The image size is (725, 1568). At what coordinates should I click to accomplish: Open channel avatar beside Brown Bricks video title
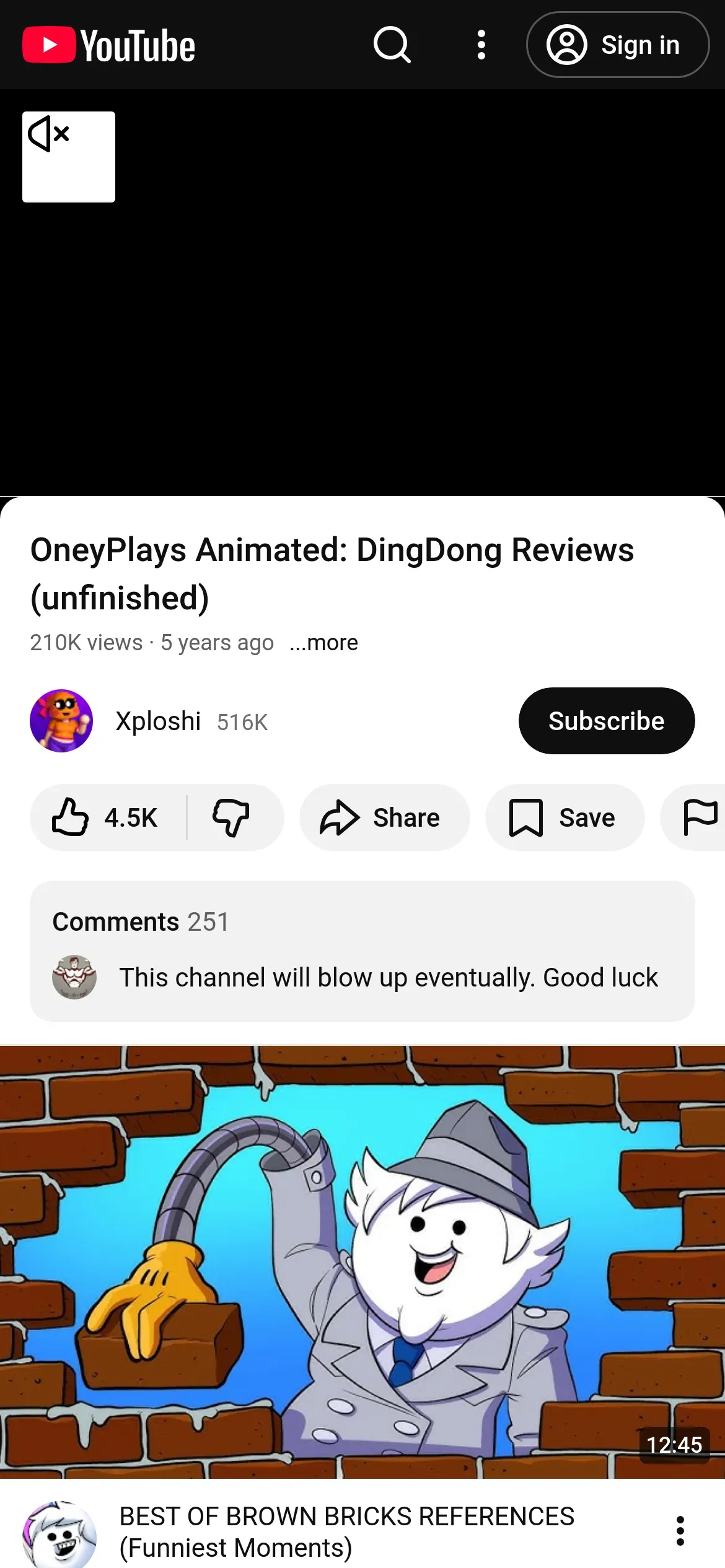pyautogui.click(x=59, y=1535)
